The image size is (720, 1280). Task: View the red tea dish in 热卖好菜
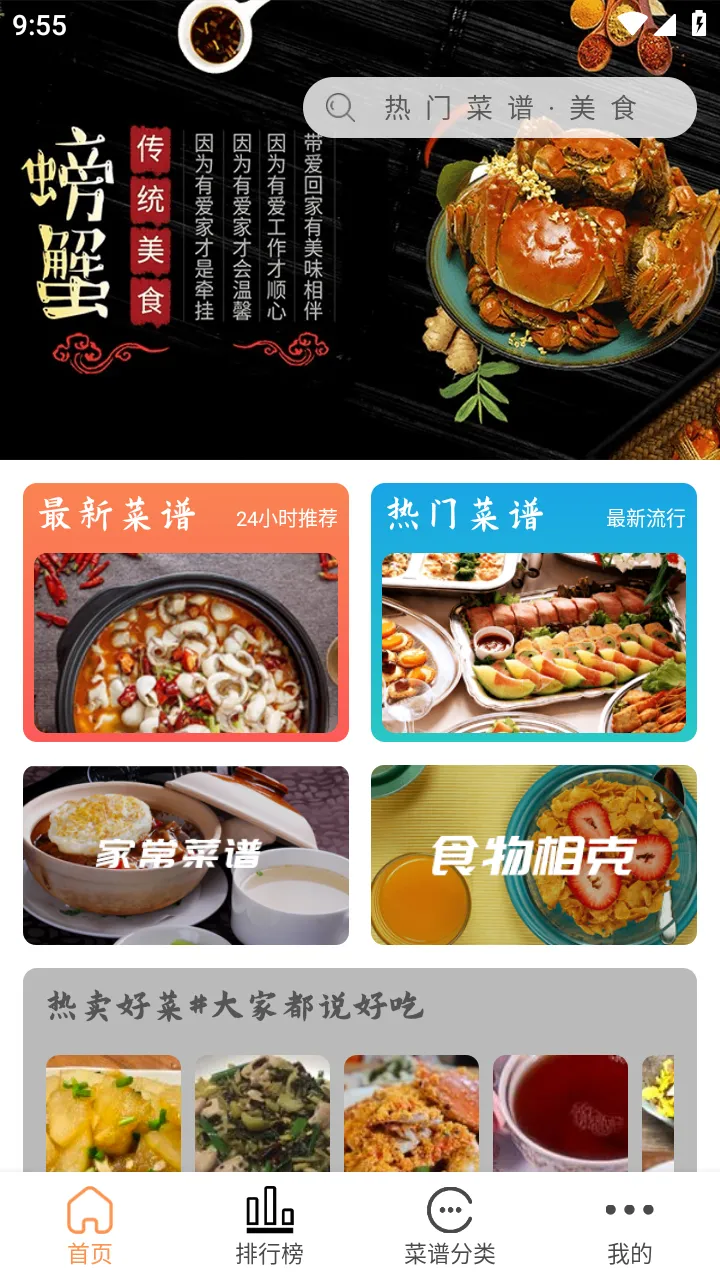(x=560, y=1112)
